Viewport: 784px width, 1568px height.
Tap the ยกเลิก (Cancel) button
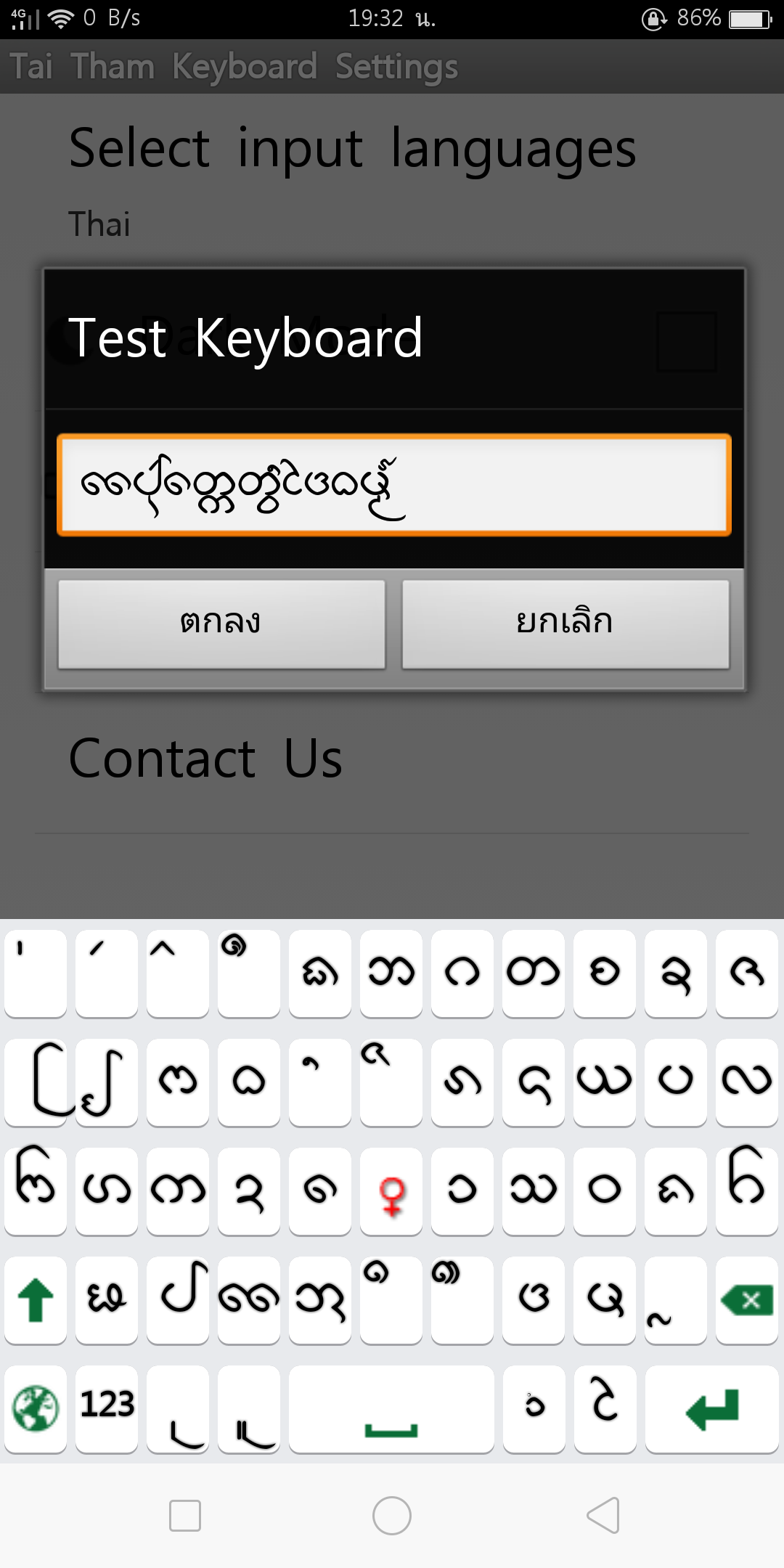565,624
